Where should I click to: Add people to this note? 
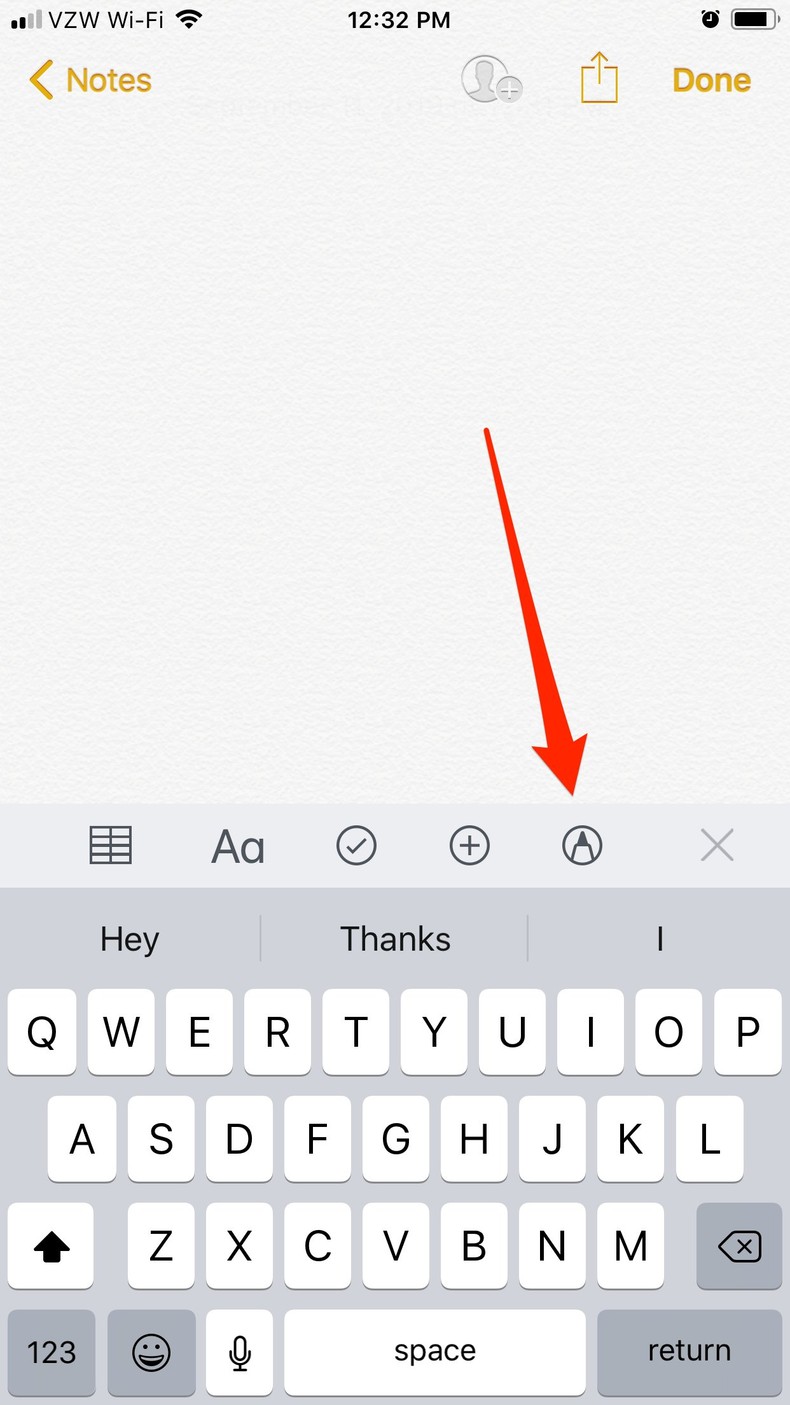coord(492,79)
